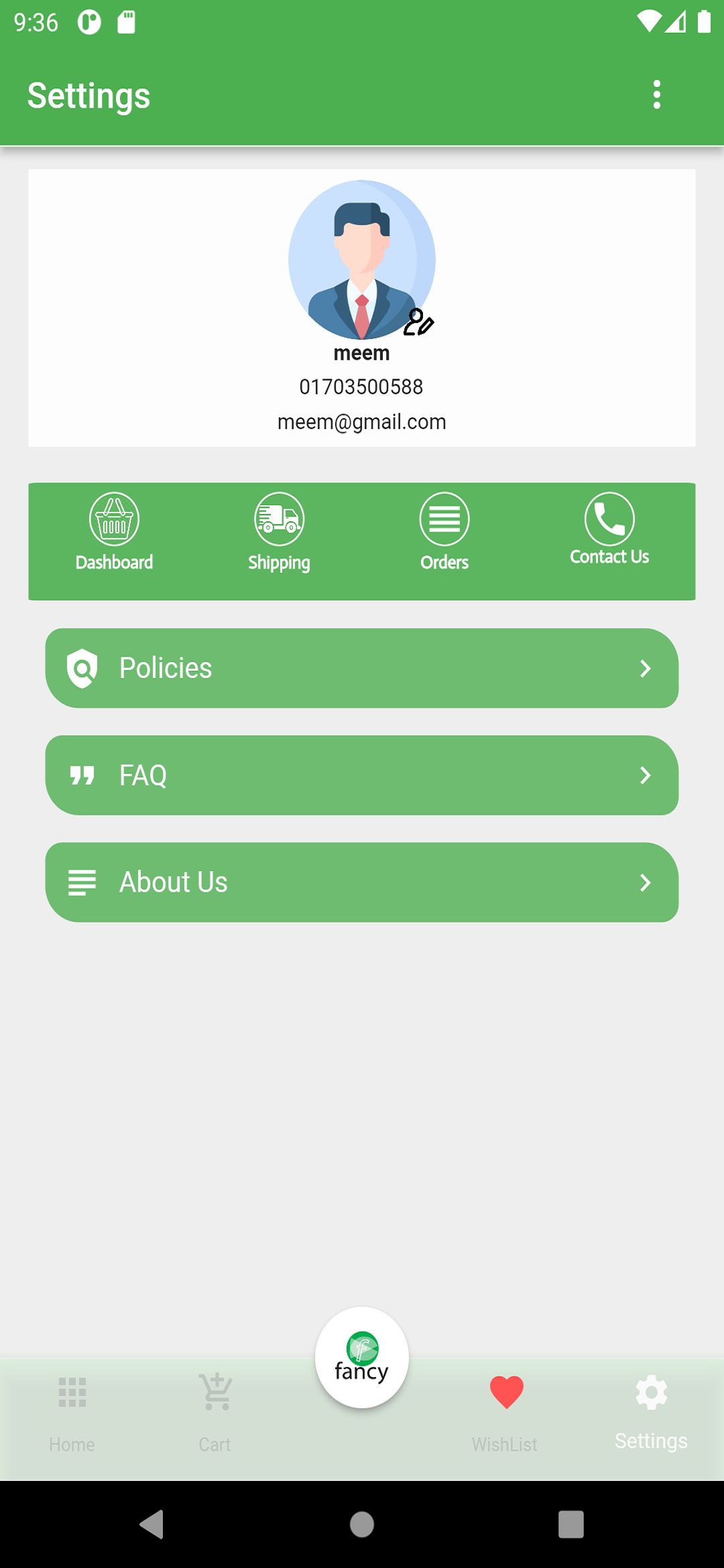Open the three-dot overflow menu

[x=657, y=94]
